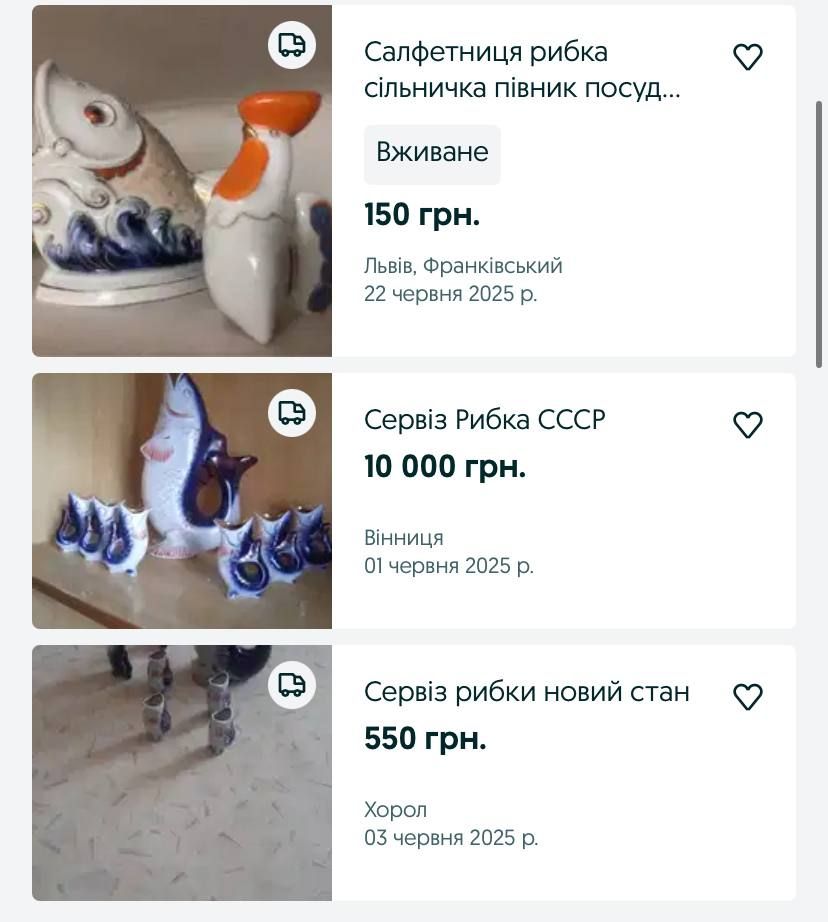Add Сервіз рибки новий стан to favorites
Viewport: 828px width, 922px height.
(x=748, y=697)
